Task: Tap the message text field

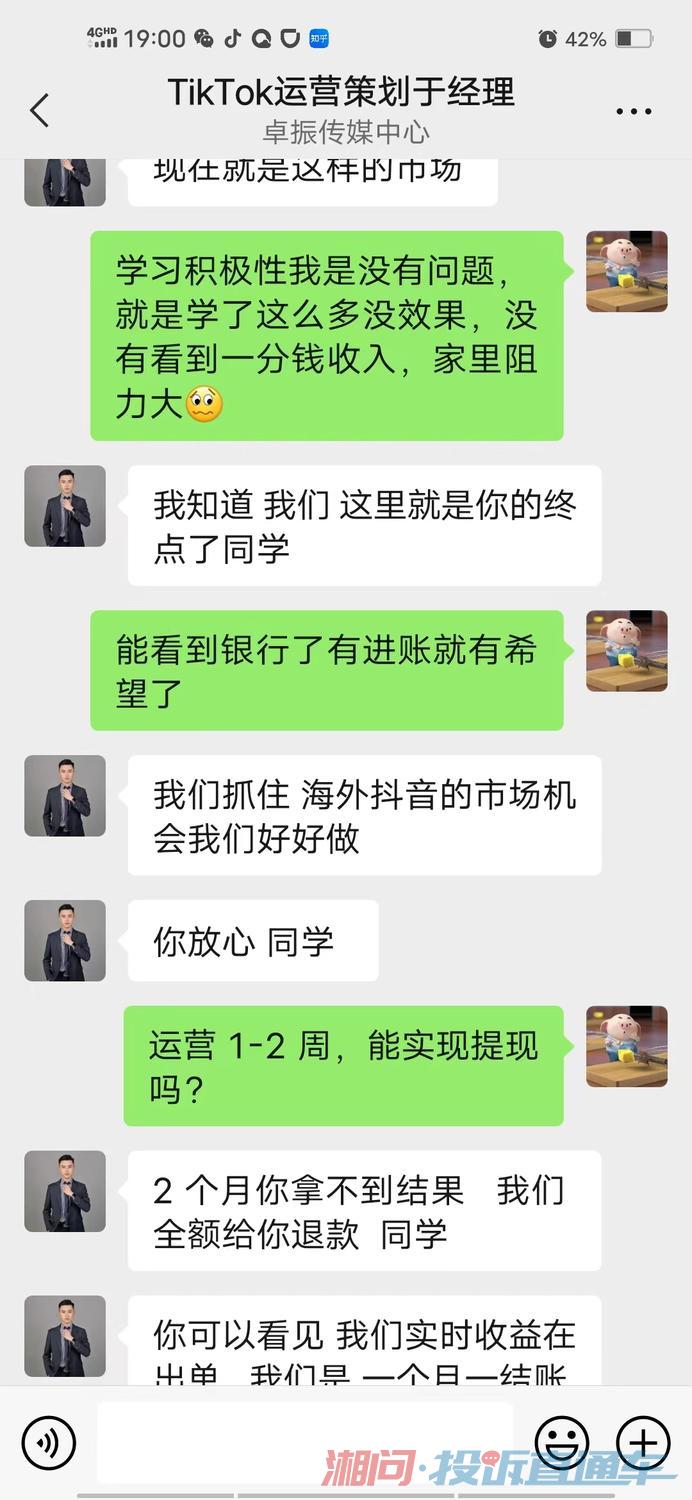Action: [305, 1441]
